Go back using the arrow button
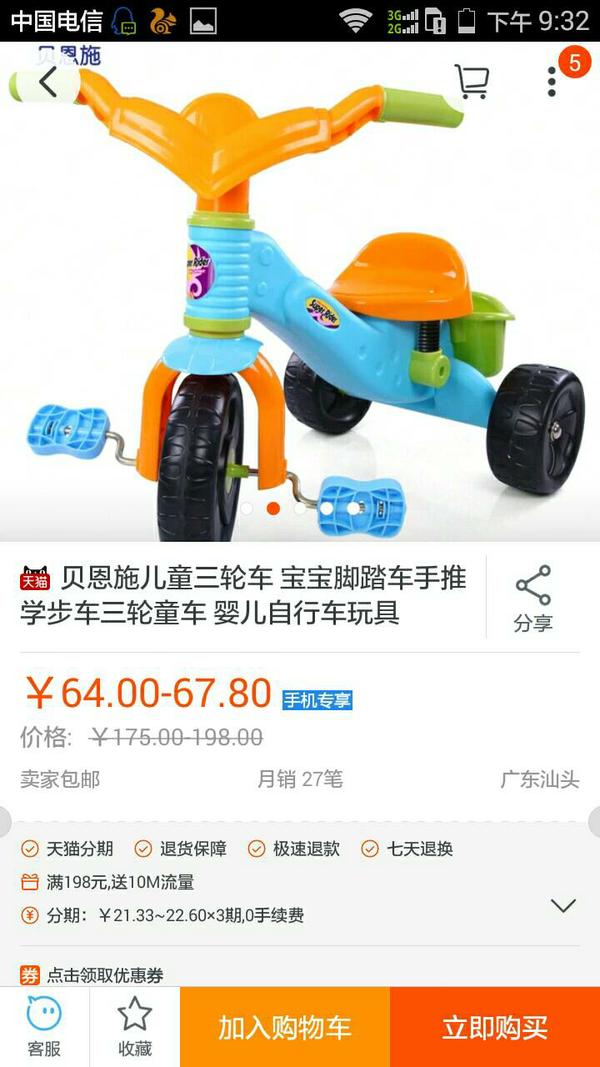The height and width of the screenshot is (1067, 600). [x=48, y=83]
